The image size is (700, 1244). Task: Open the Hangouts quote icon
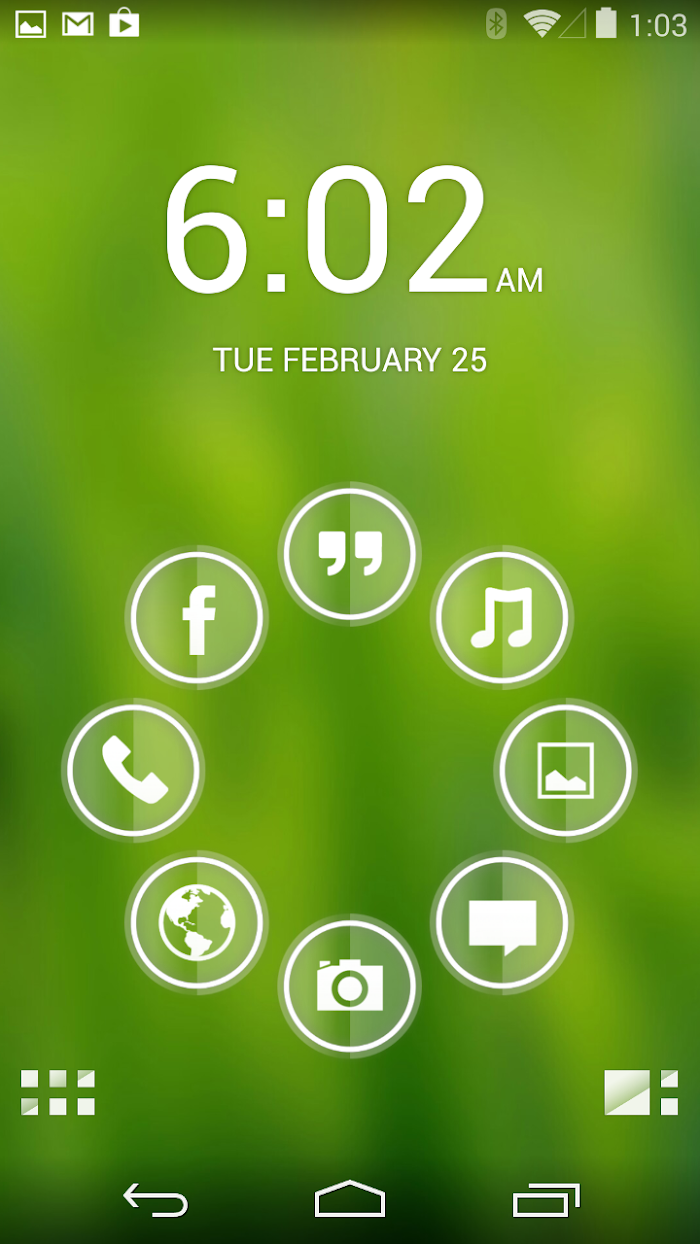click(349, 554)
